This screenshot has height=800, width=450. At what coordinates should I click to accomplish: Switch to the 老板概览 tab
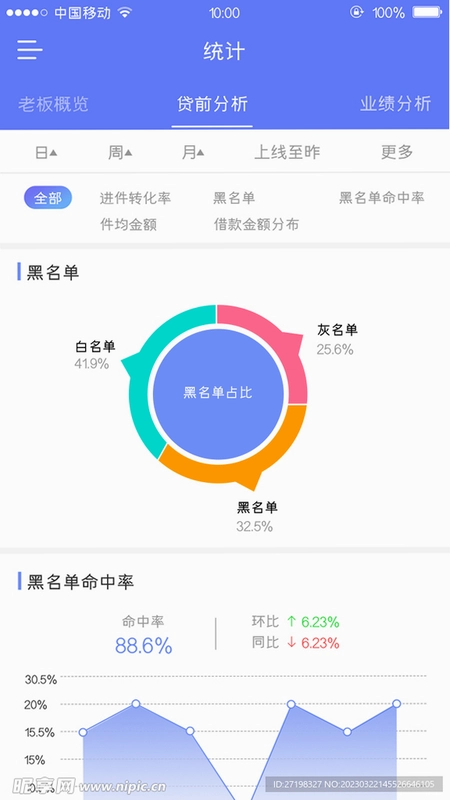pyautogui.click(x=54, y=104)
